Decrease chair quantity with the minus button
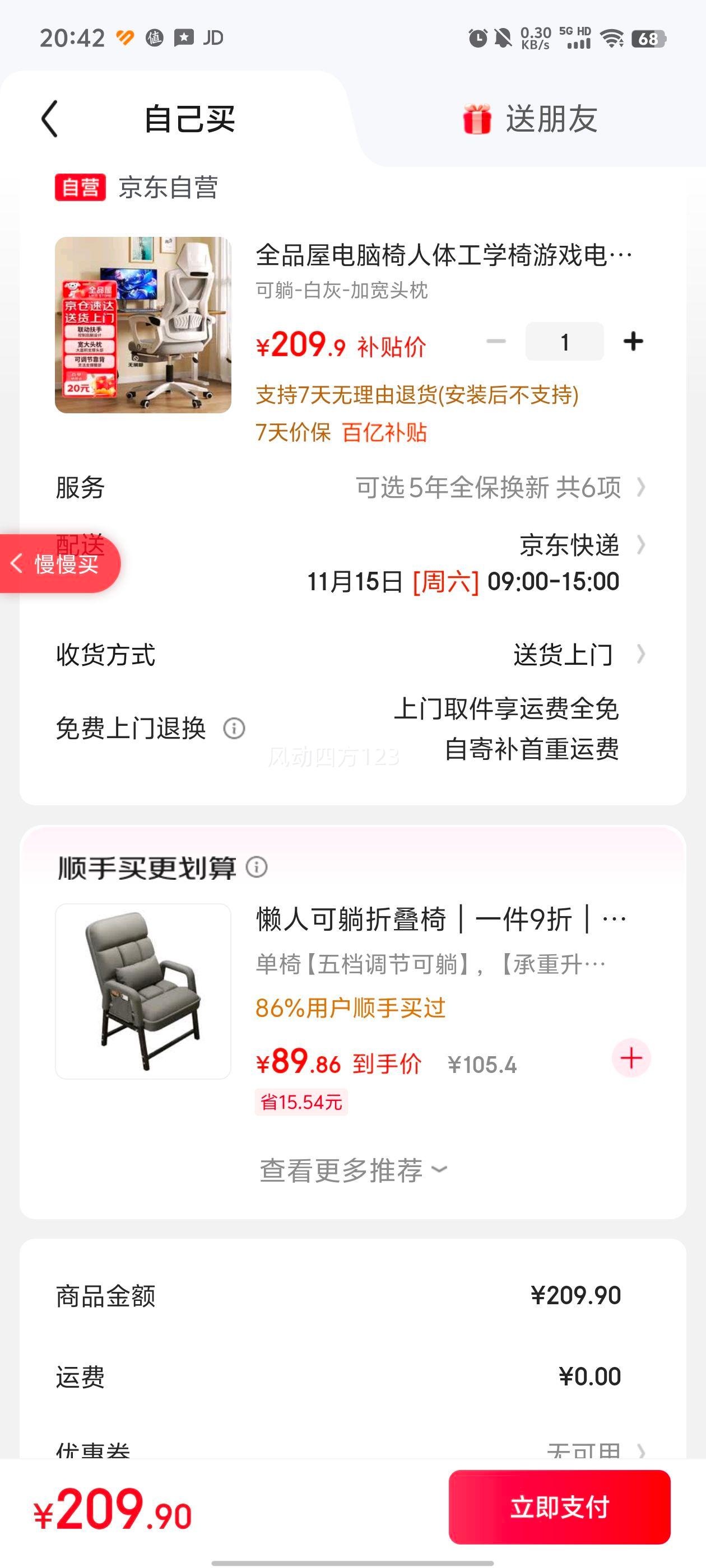This screenshot has height=1568, width=706. click(496, 342)
